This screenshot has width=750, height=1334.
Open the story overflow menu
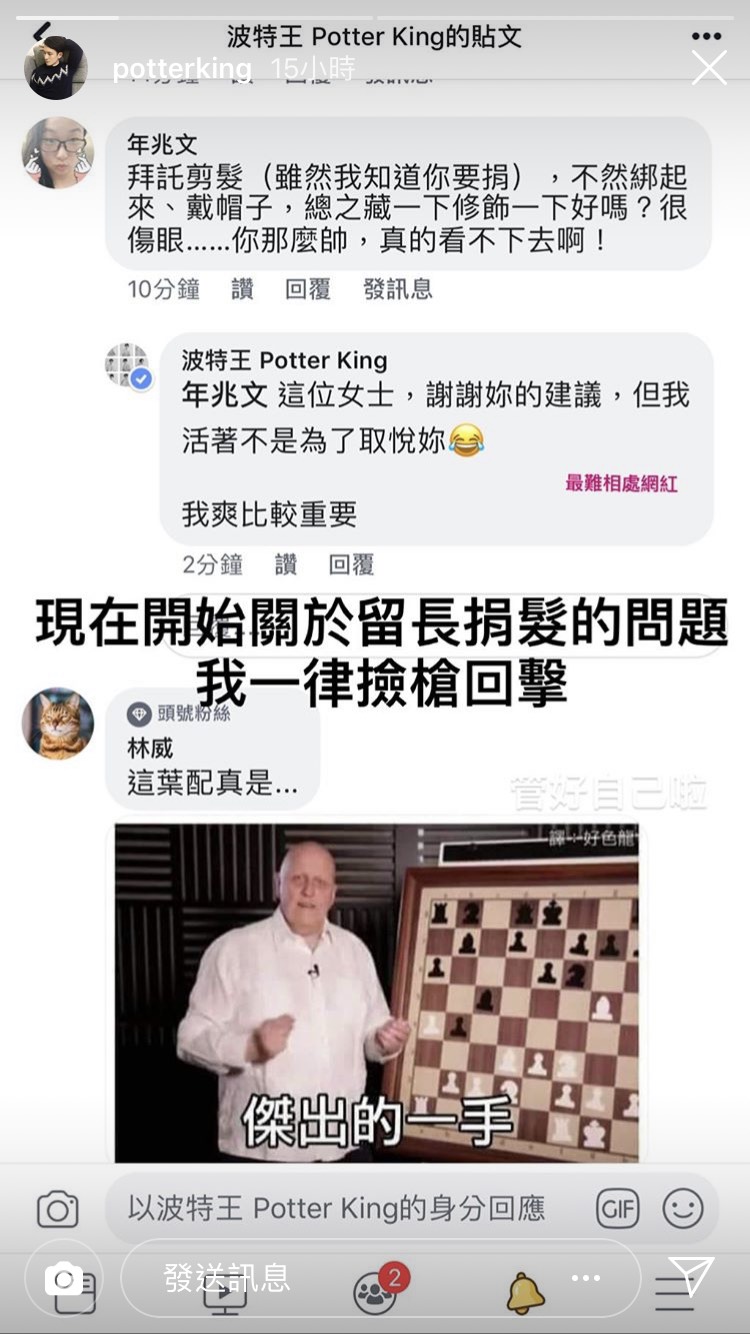click(706, 37)
